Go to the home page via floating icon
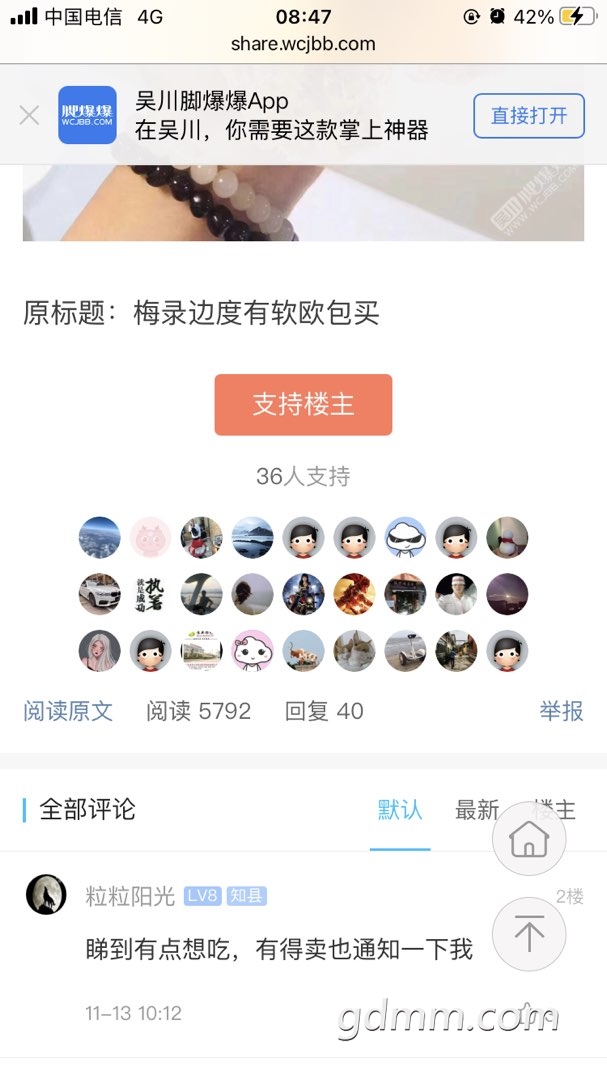Viewport: 607px width, 1080px height. point(529,840)
